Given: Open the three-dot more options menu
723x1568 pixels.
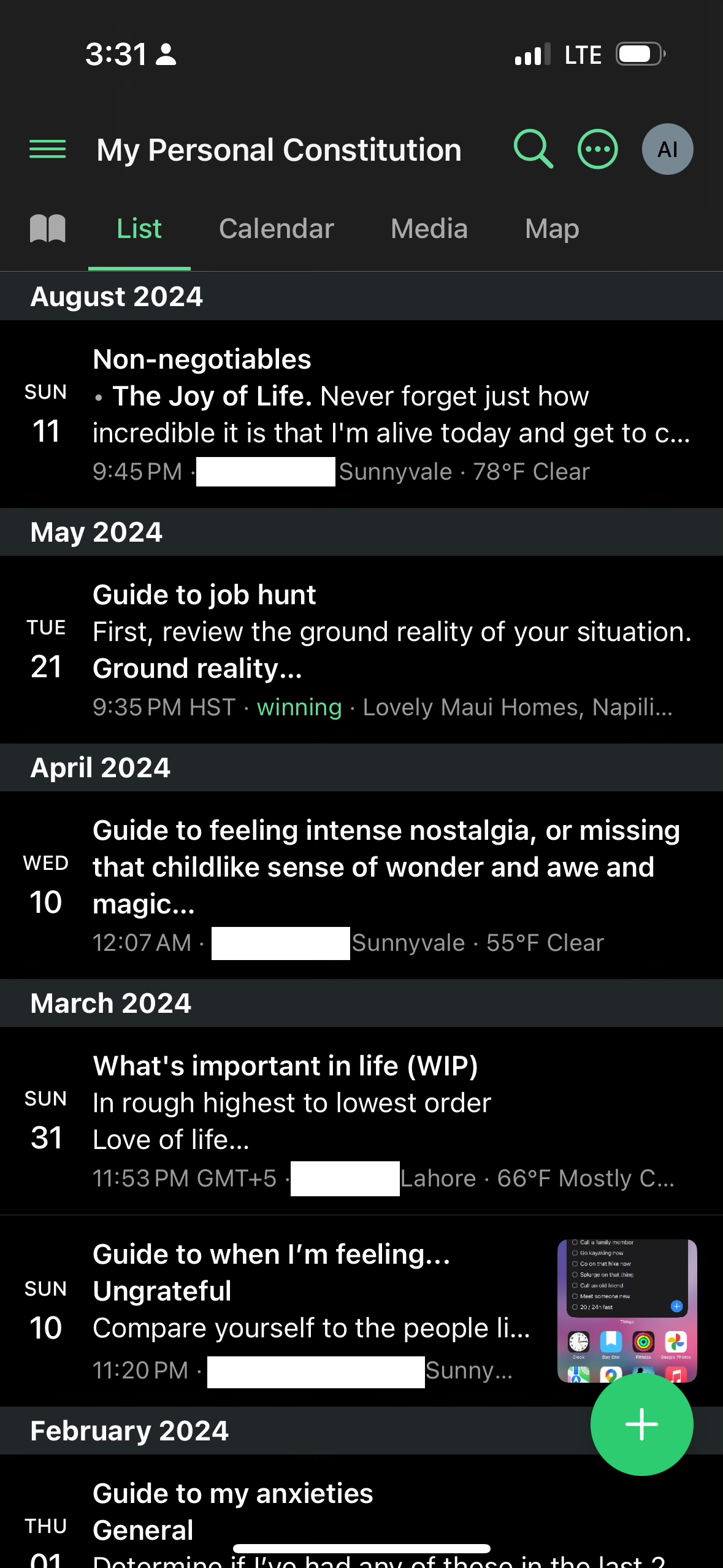Looking at the screenshot, I should 597,149.
